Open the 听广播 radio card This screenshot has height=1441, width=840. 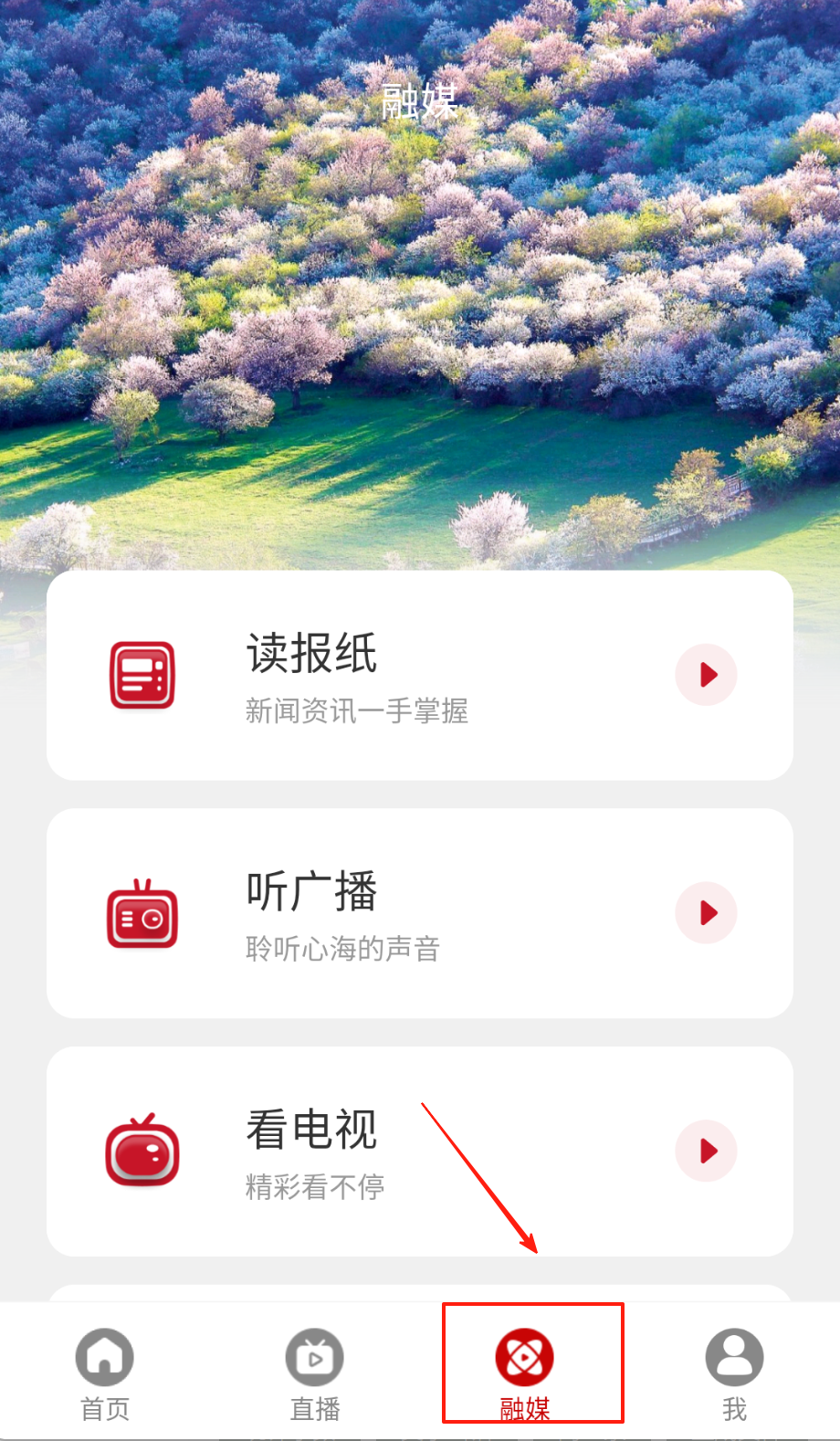(365, 913)
